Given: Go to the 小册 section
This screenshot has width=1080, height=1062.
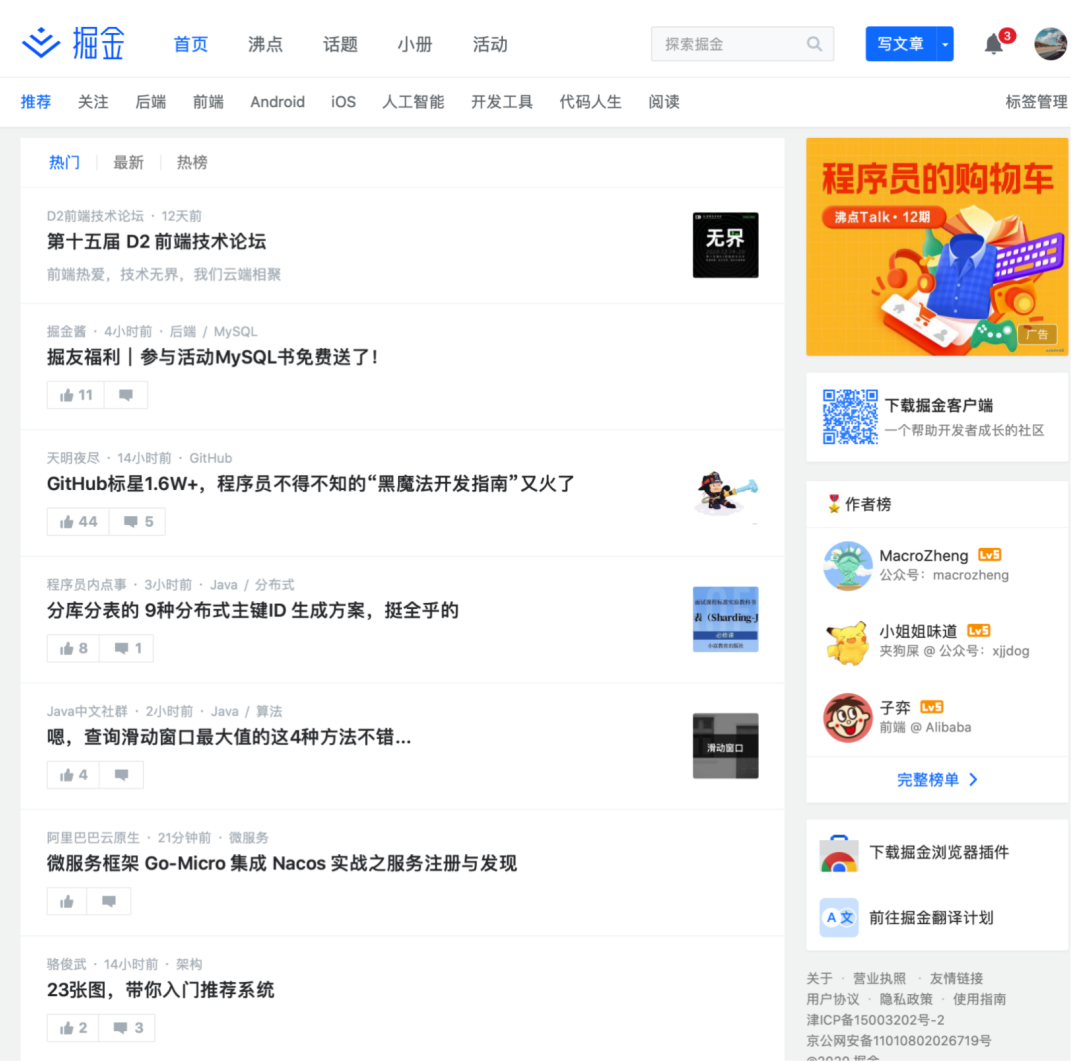Looking at the screenshot, I should (414, 44).
